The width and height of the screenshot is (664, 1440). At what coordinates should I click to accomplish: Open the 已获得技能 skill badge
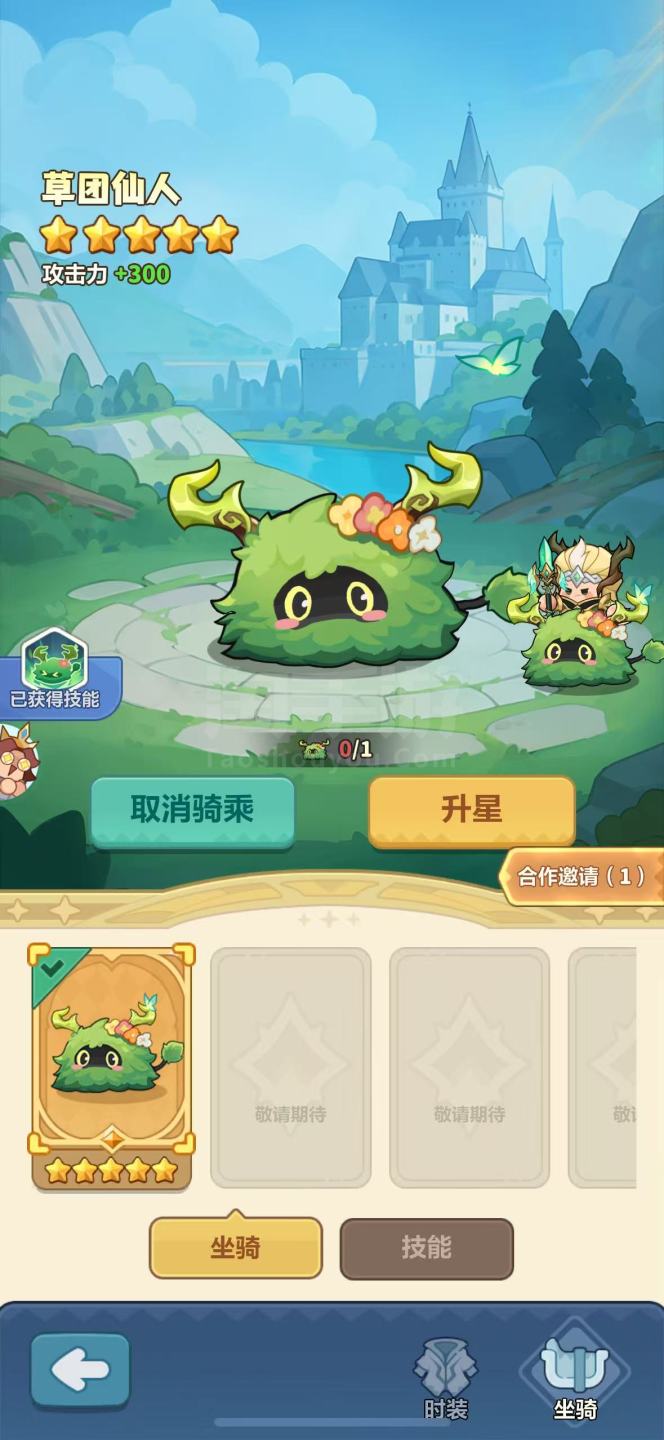57,672
